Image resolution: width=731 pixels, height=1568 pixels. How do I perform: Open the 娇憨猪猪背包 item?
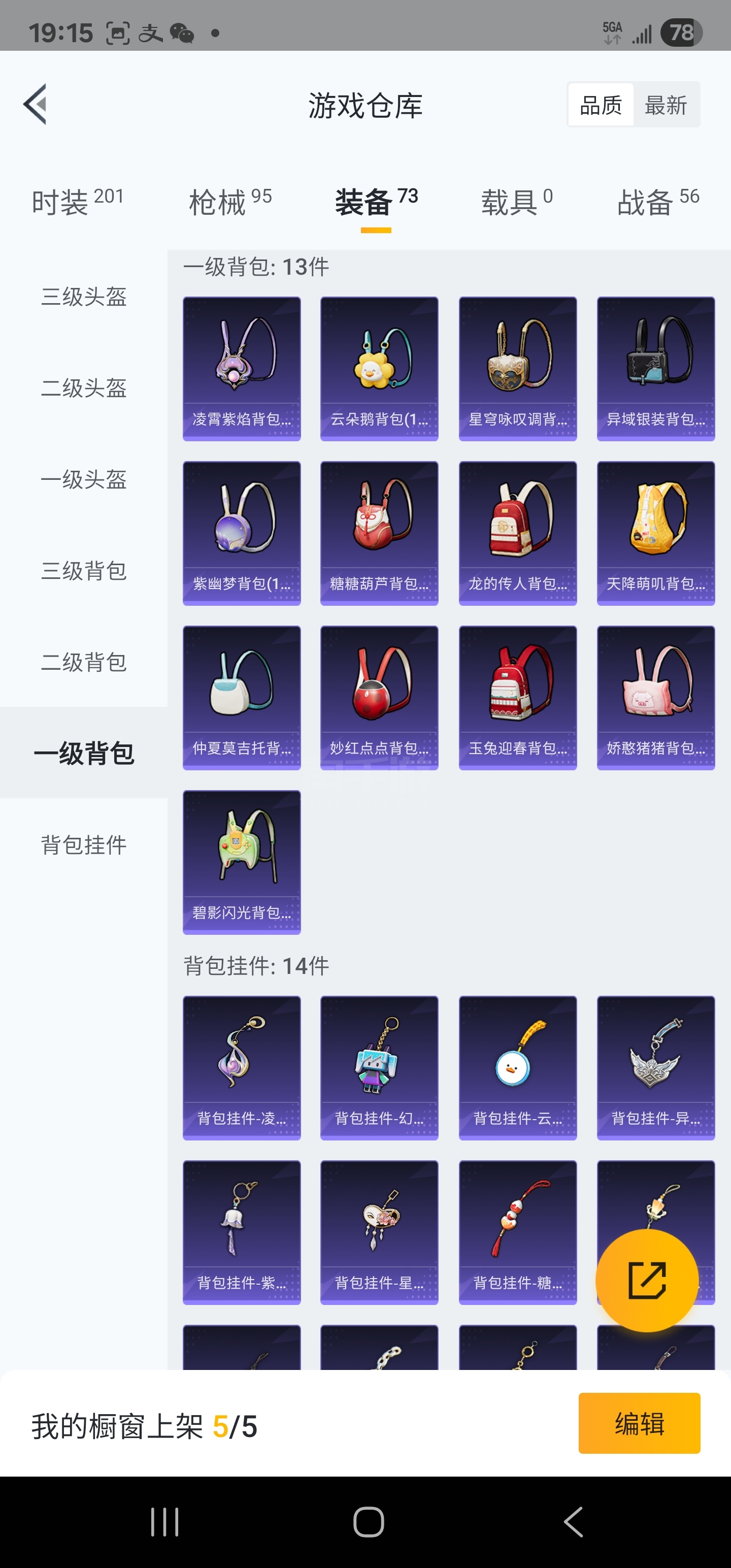pyautogui.click(x=655, y=698)
